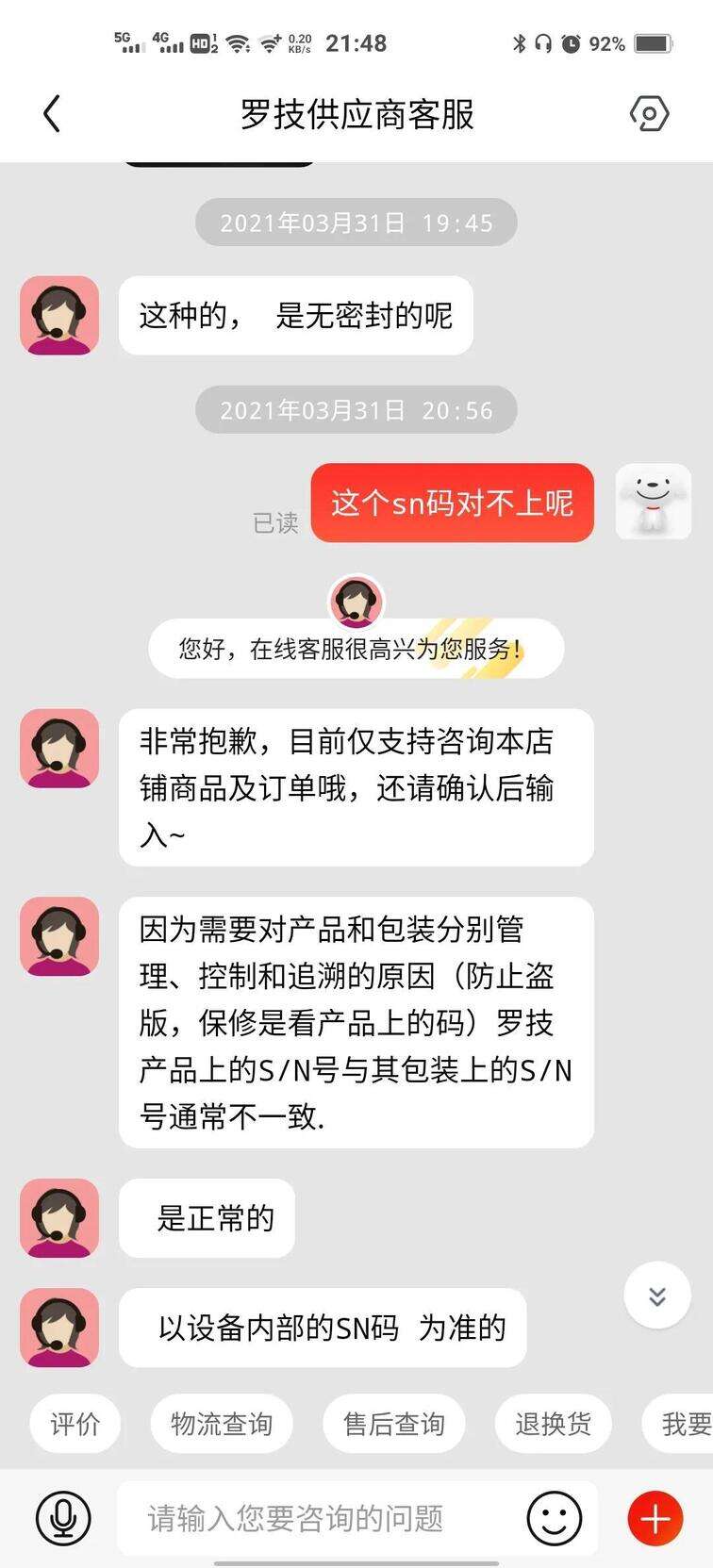Tap the partially visible 我要 chip
Image resolution: width=713 pixels, height=1568 pixels.
[685, 1423]
